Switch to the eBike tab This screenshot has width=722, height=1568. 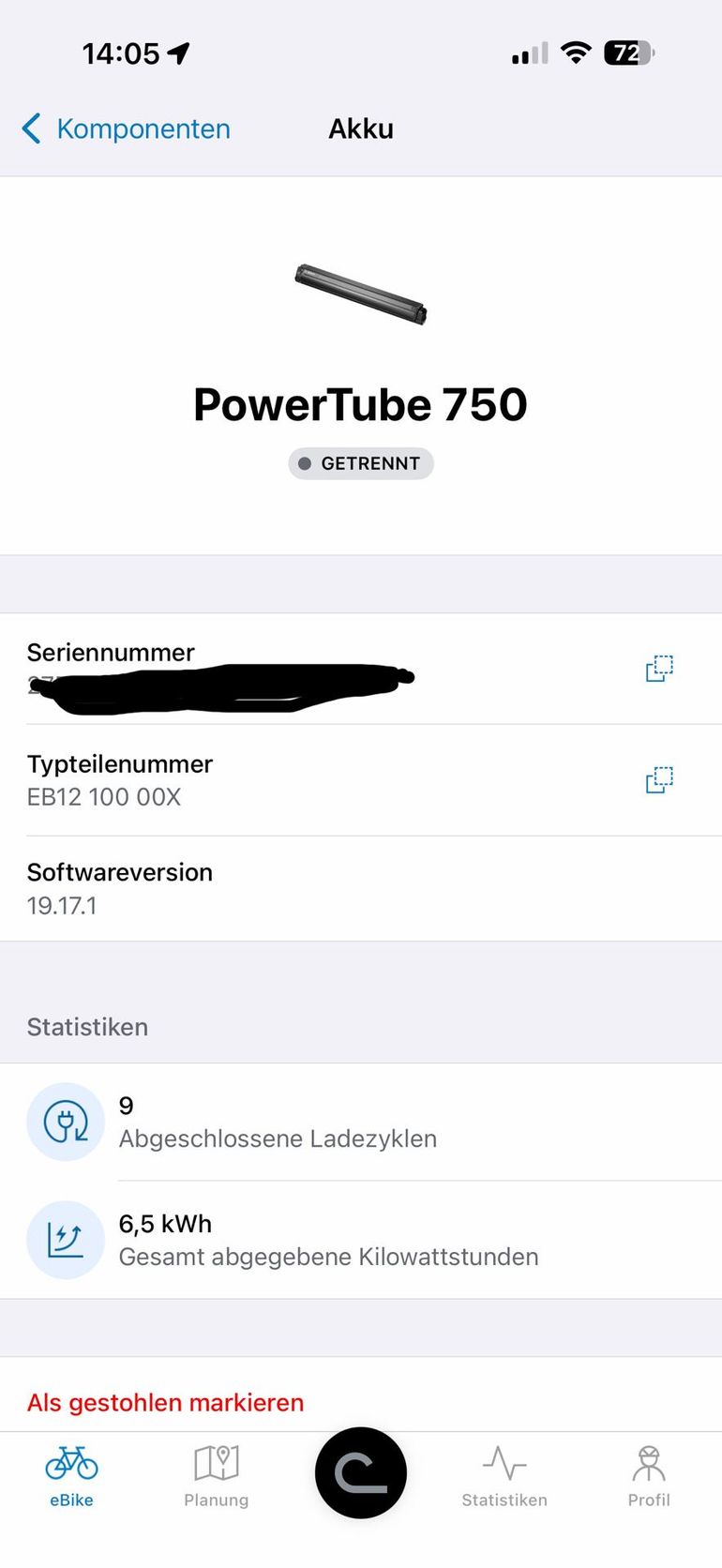71,1476
